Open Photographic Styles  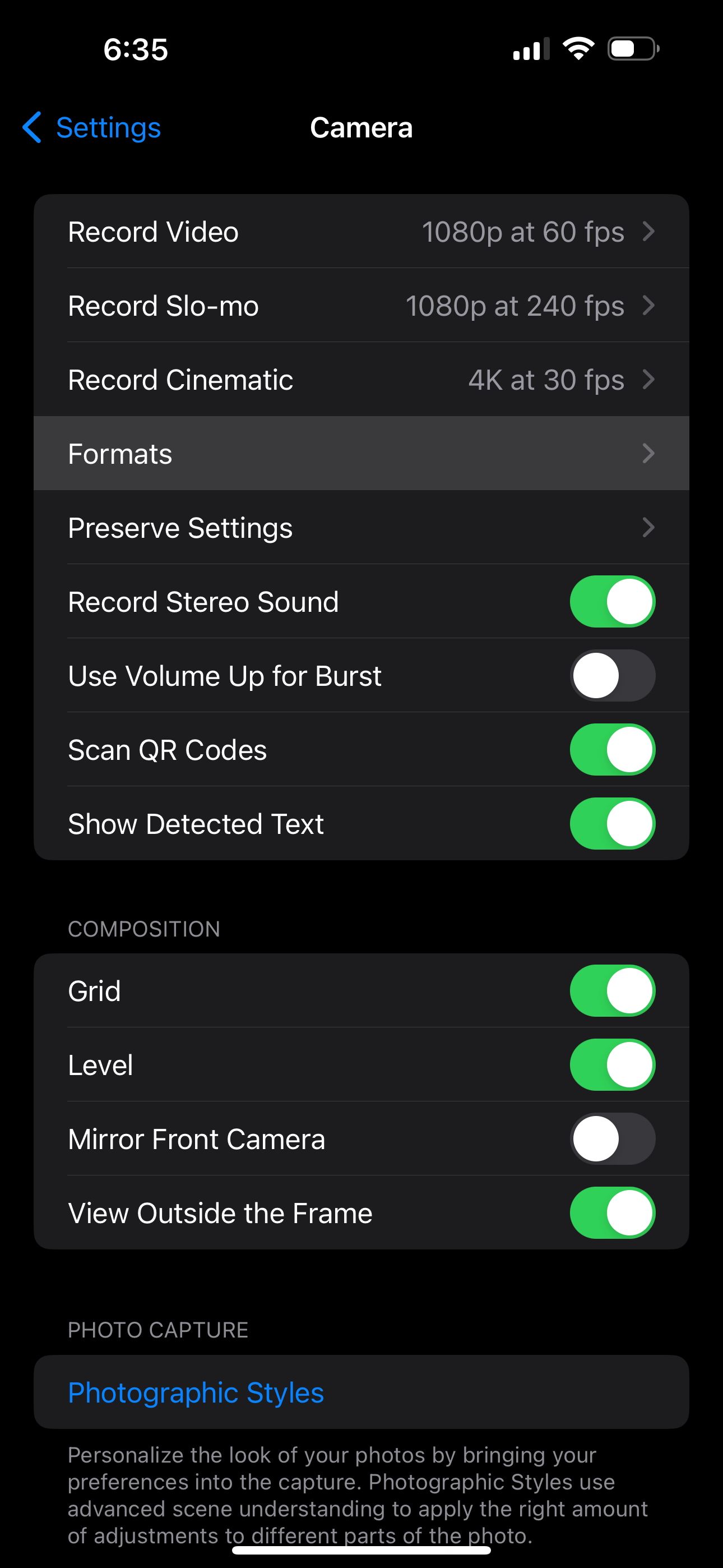click(x=196, y=1392)
